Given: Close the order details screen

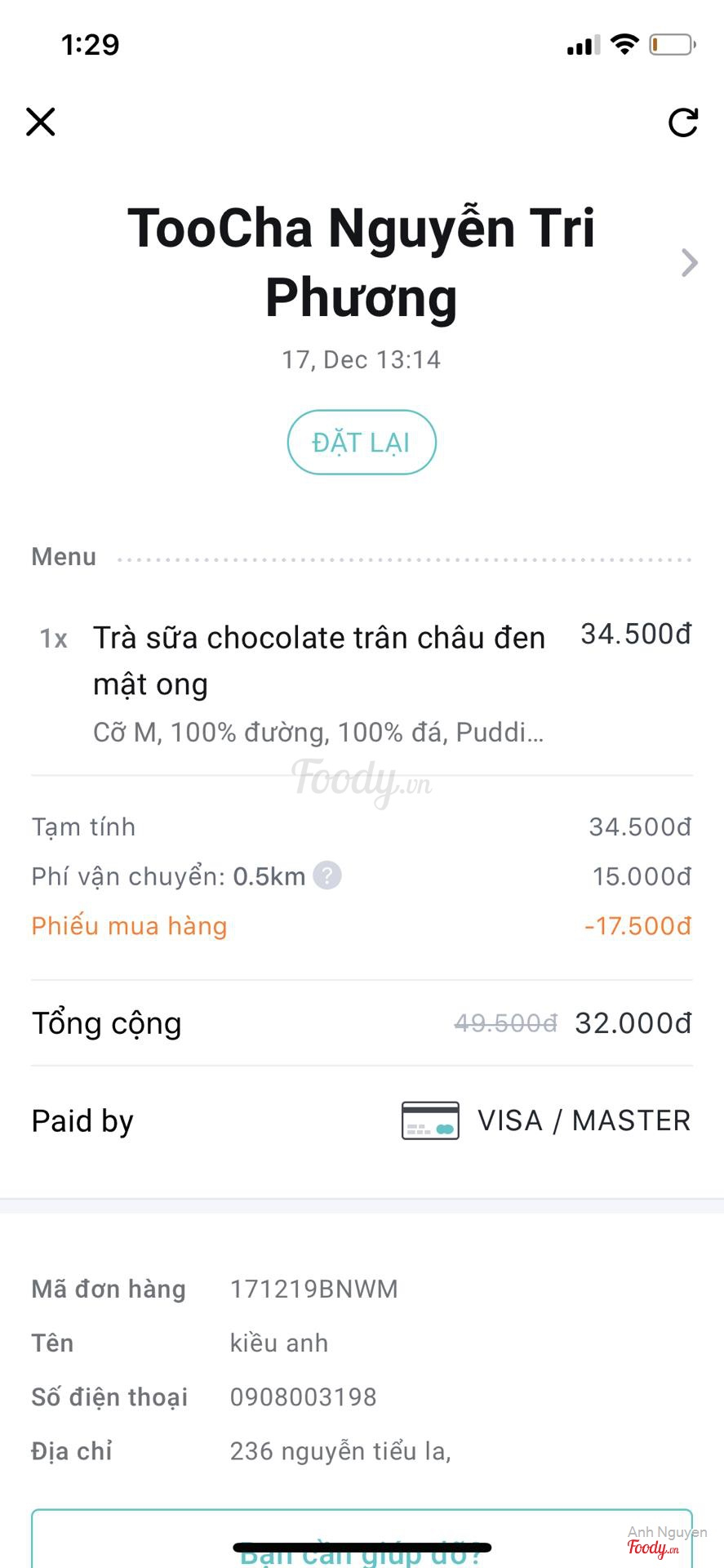Looking at the screenshot, I should pyautogui.click(x=41, y=122).
